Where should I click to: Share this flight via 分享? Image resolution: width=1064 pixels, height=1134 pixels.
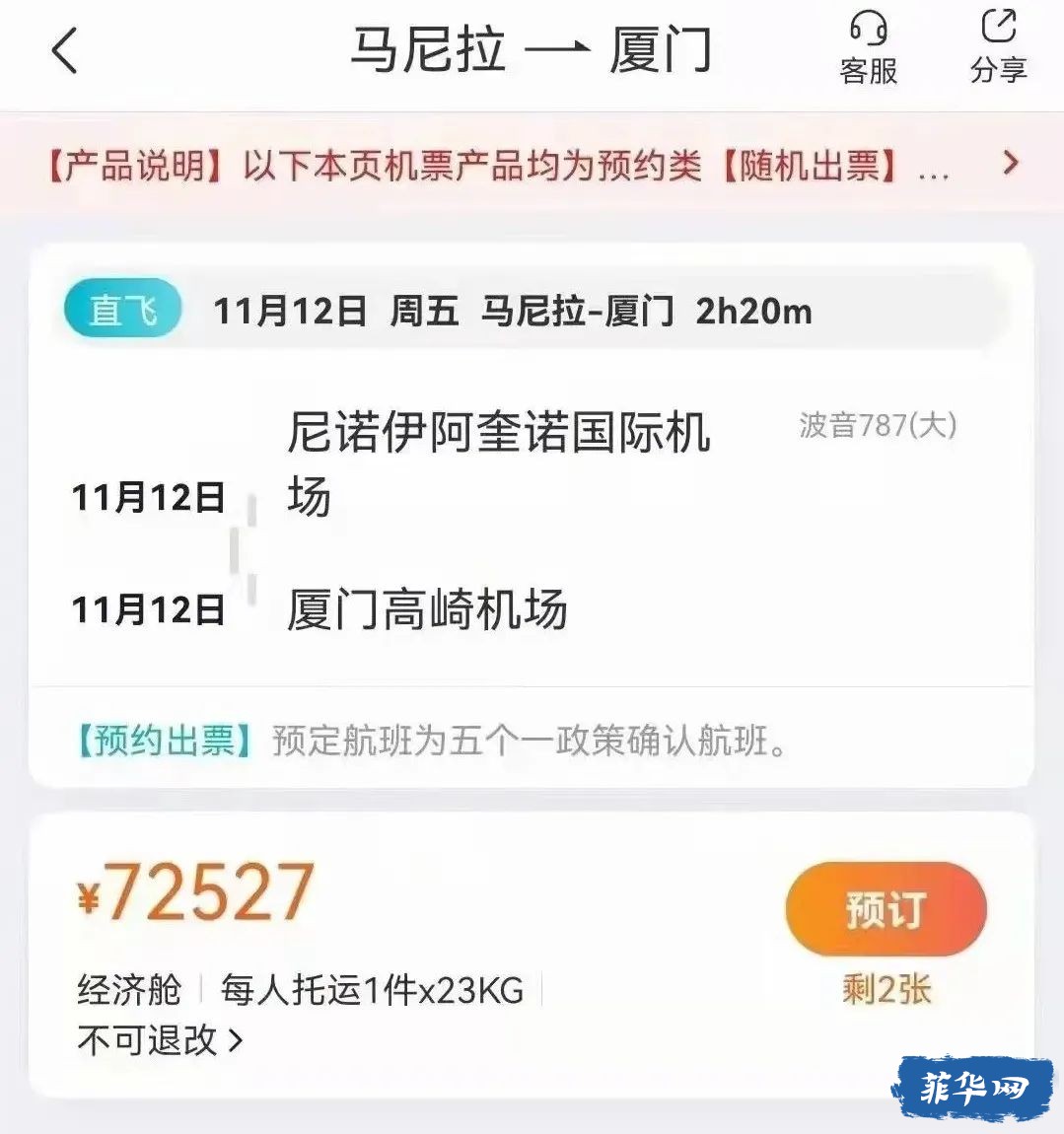pyautogui.click(x=998, y=49)
